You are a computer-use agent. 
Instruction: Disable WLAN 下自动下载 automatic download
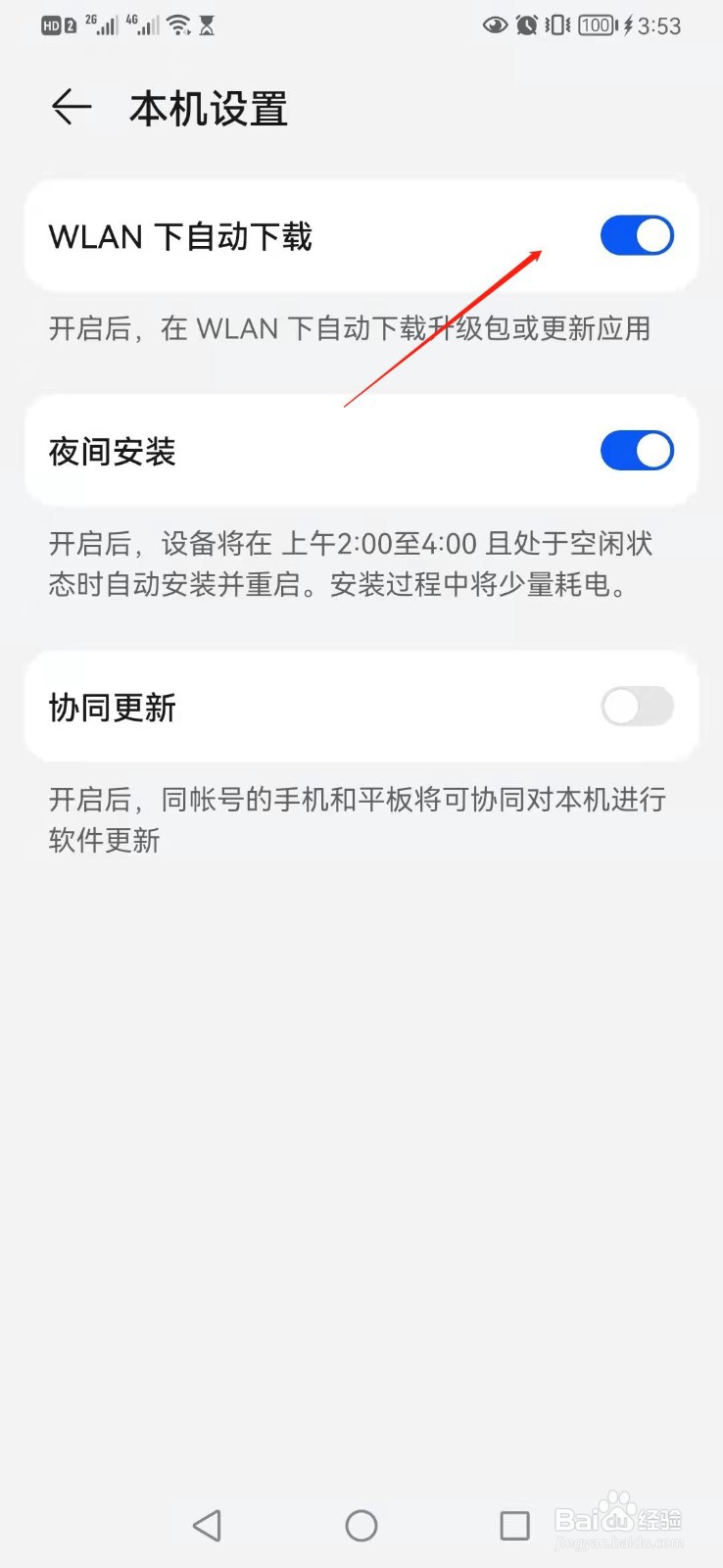(637, 235)
